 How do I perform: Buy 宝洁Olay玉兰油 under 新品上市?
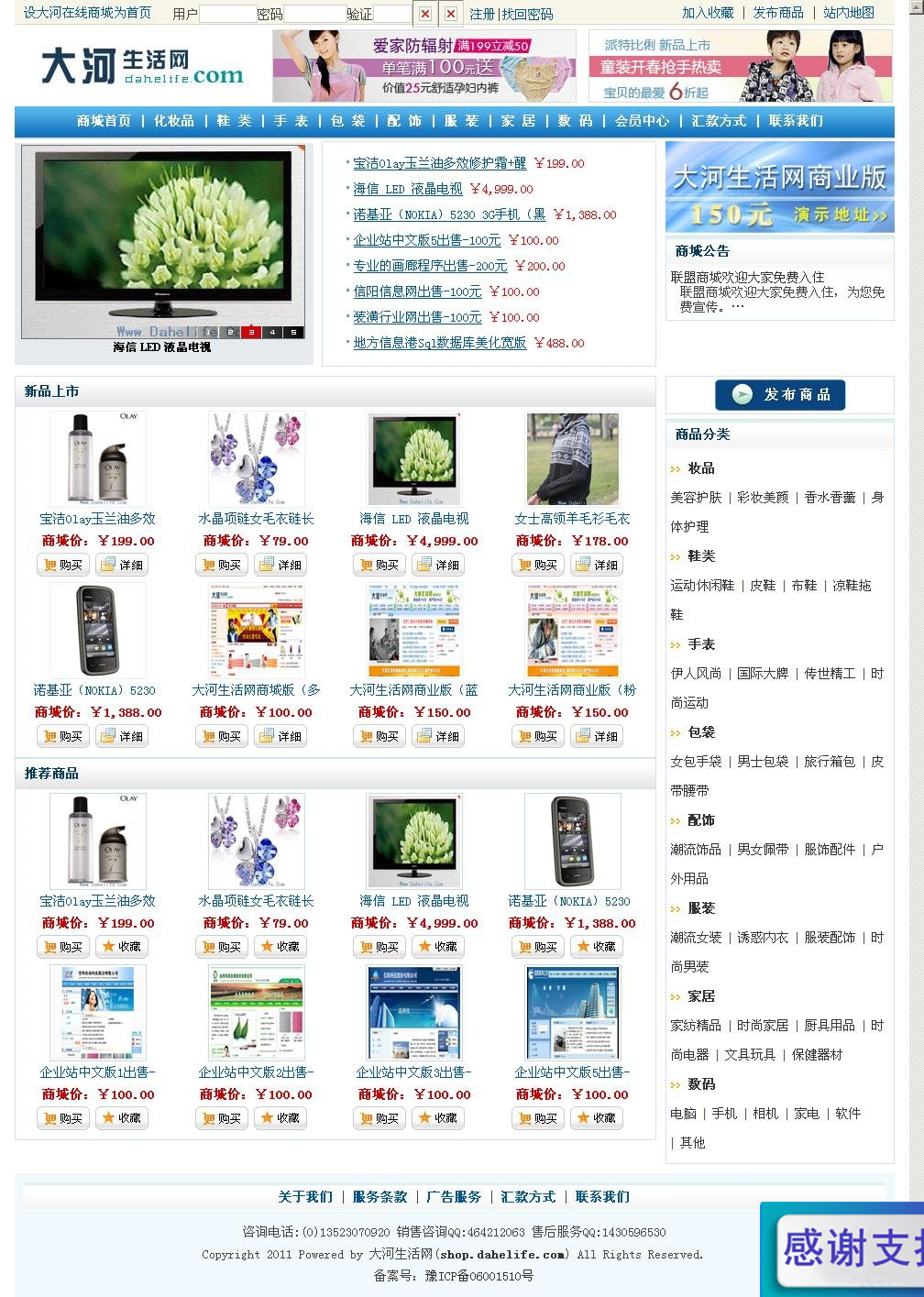tap(62, 566)
